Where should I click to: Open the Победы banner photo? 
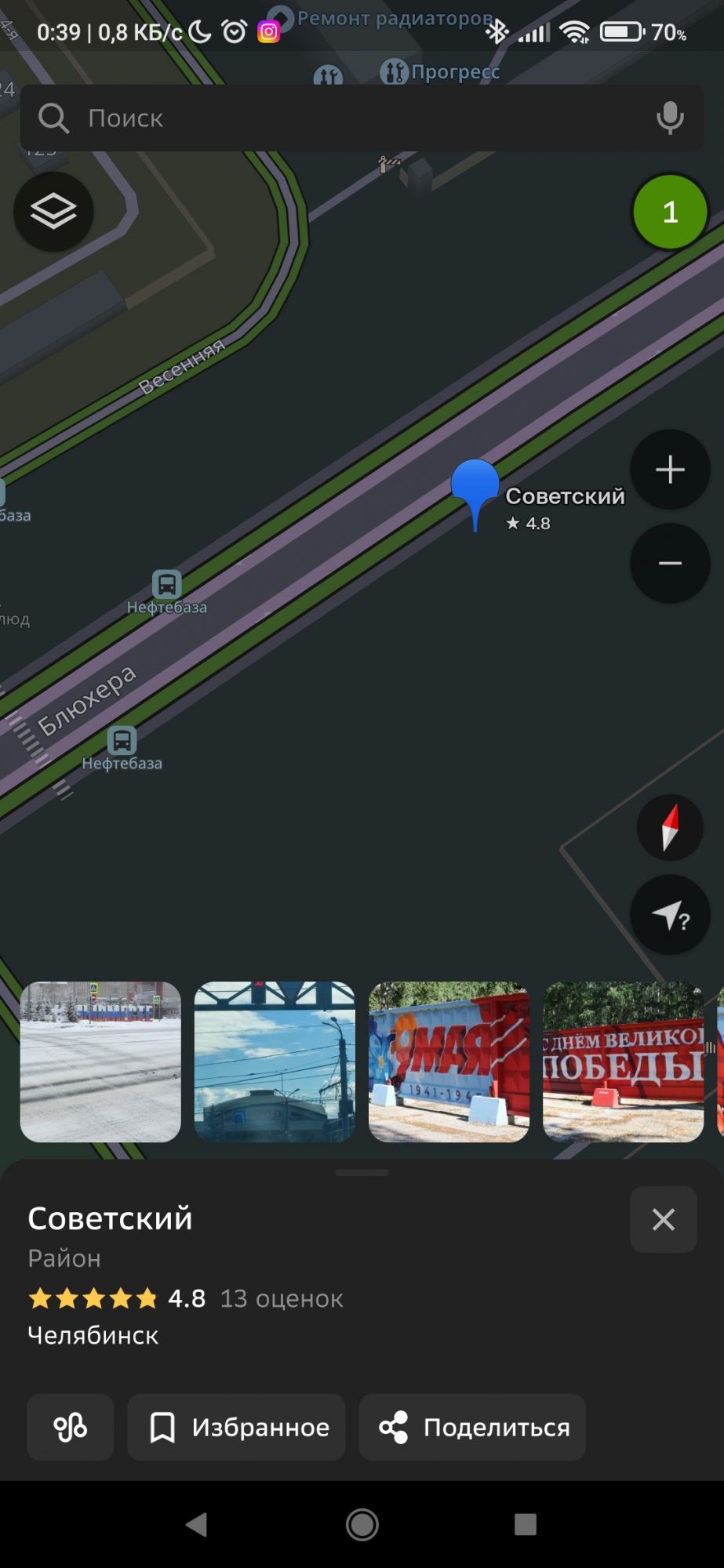[x=623, y=1062]
